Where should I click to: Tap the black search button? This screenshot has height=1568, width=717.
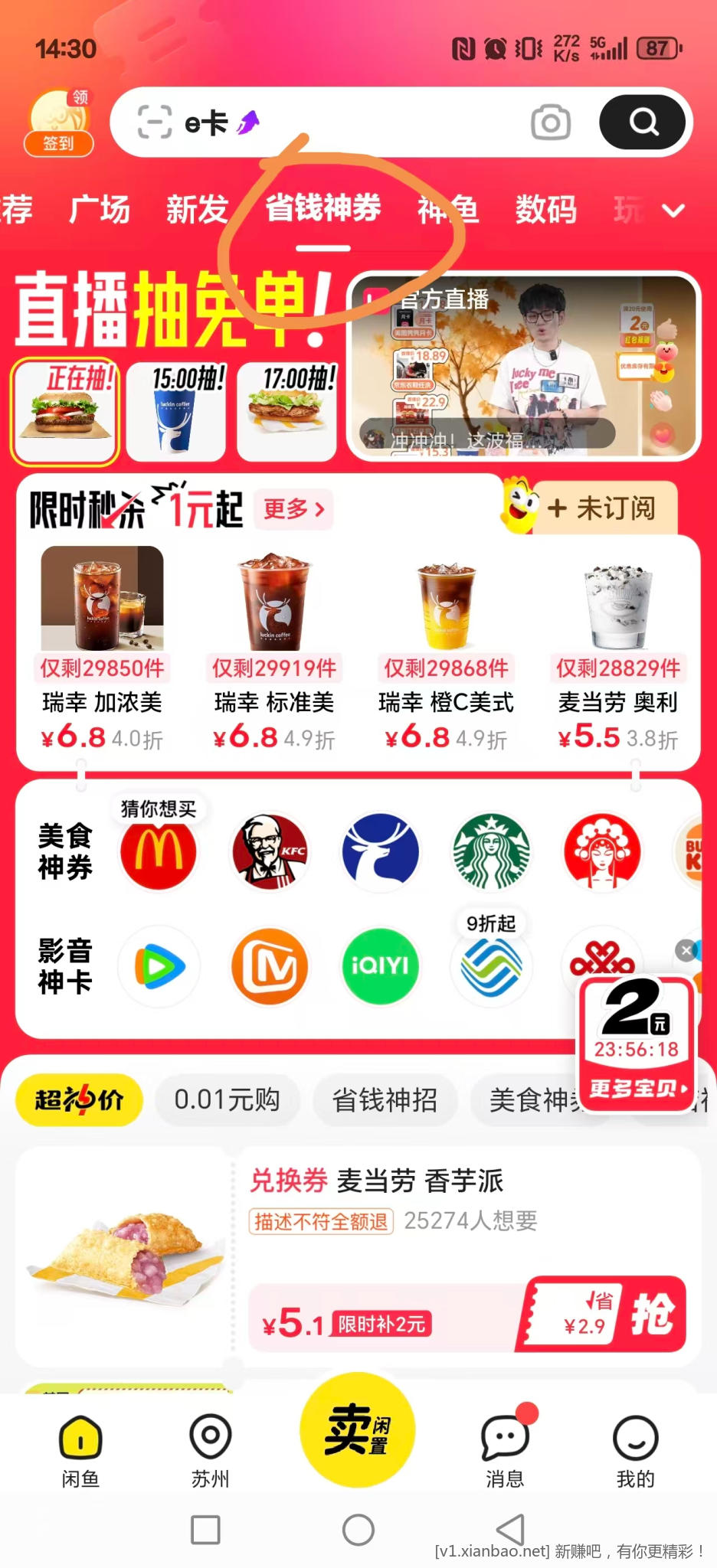pyautogui.click(x=642, y=122)
